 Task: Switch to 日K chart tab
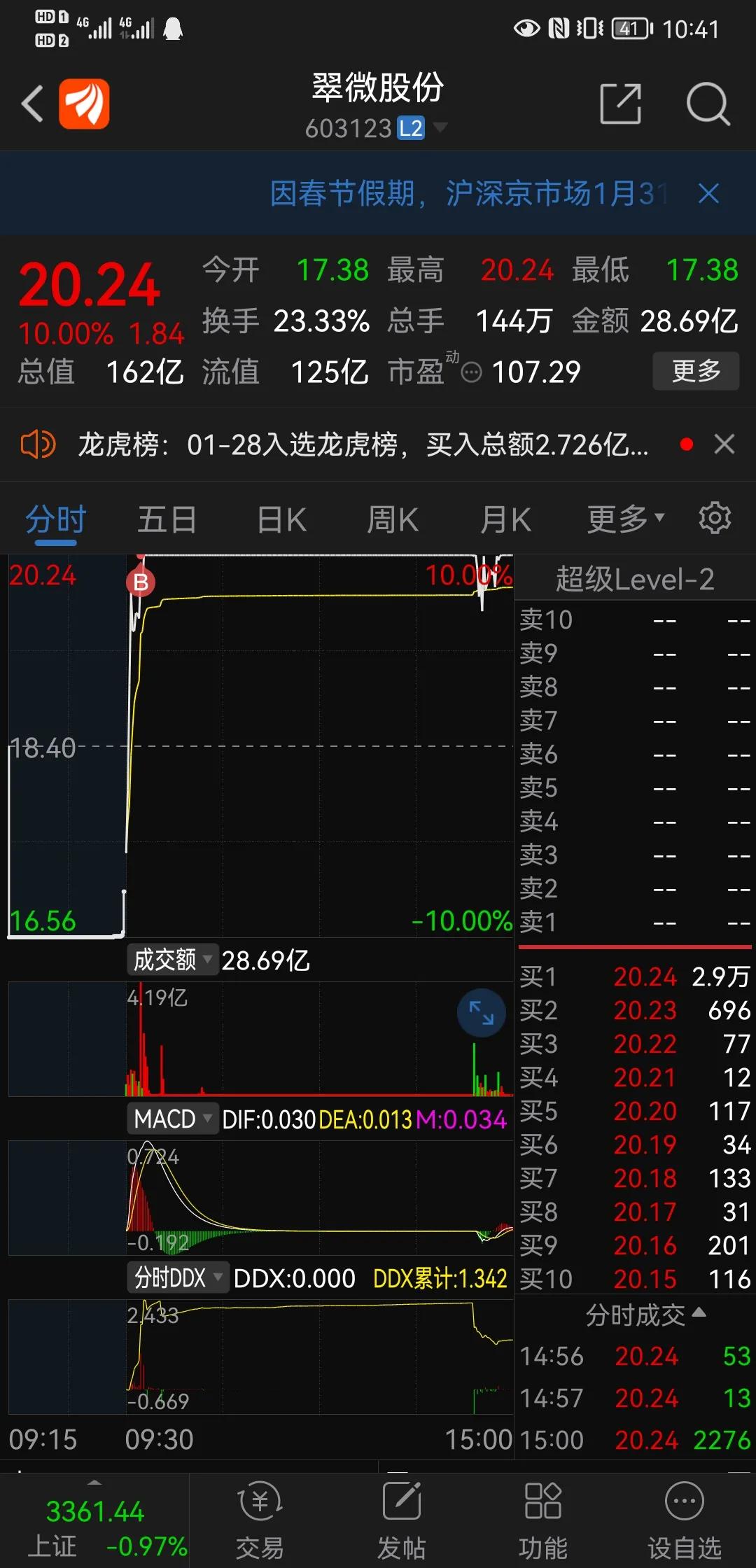click(x=281, y=519)
